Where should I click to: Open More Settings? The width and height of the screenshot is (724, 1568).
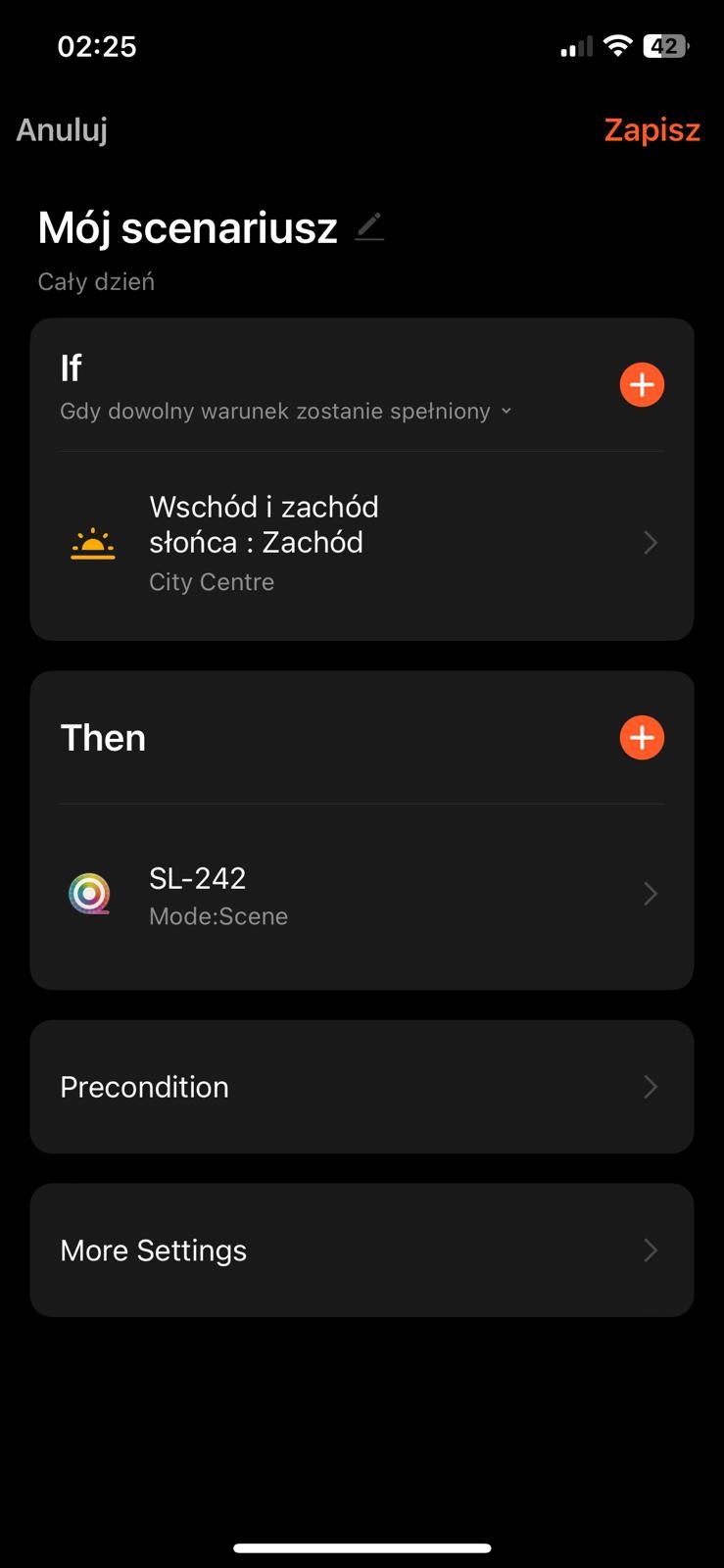pos(362,1250)
